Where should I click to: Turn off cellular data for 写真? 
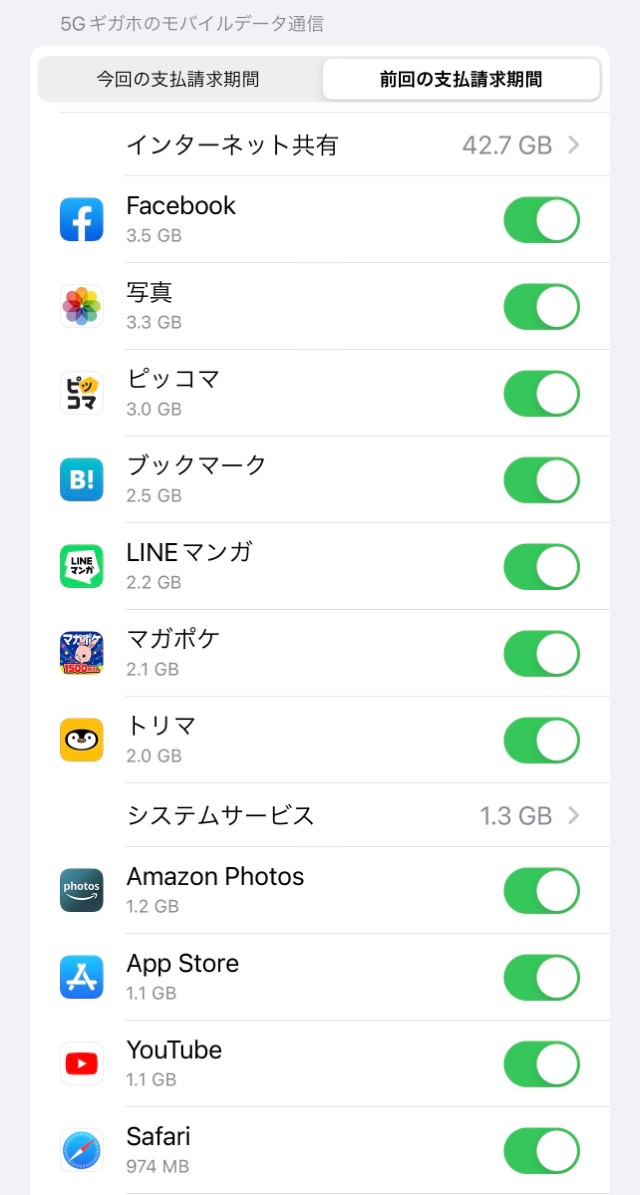[542, 307]
